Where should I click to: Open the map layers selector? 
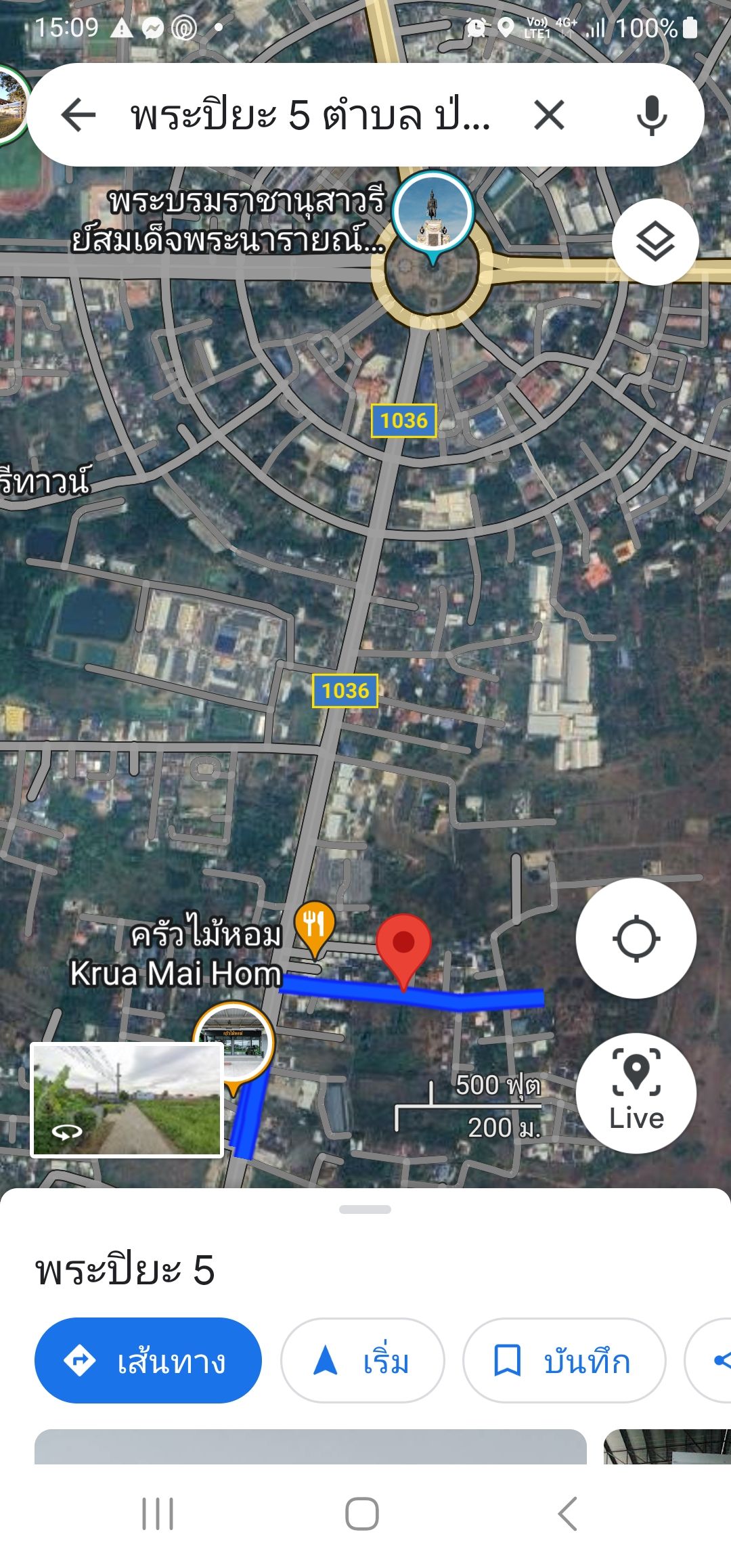(x=655, y=242)
